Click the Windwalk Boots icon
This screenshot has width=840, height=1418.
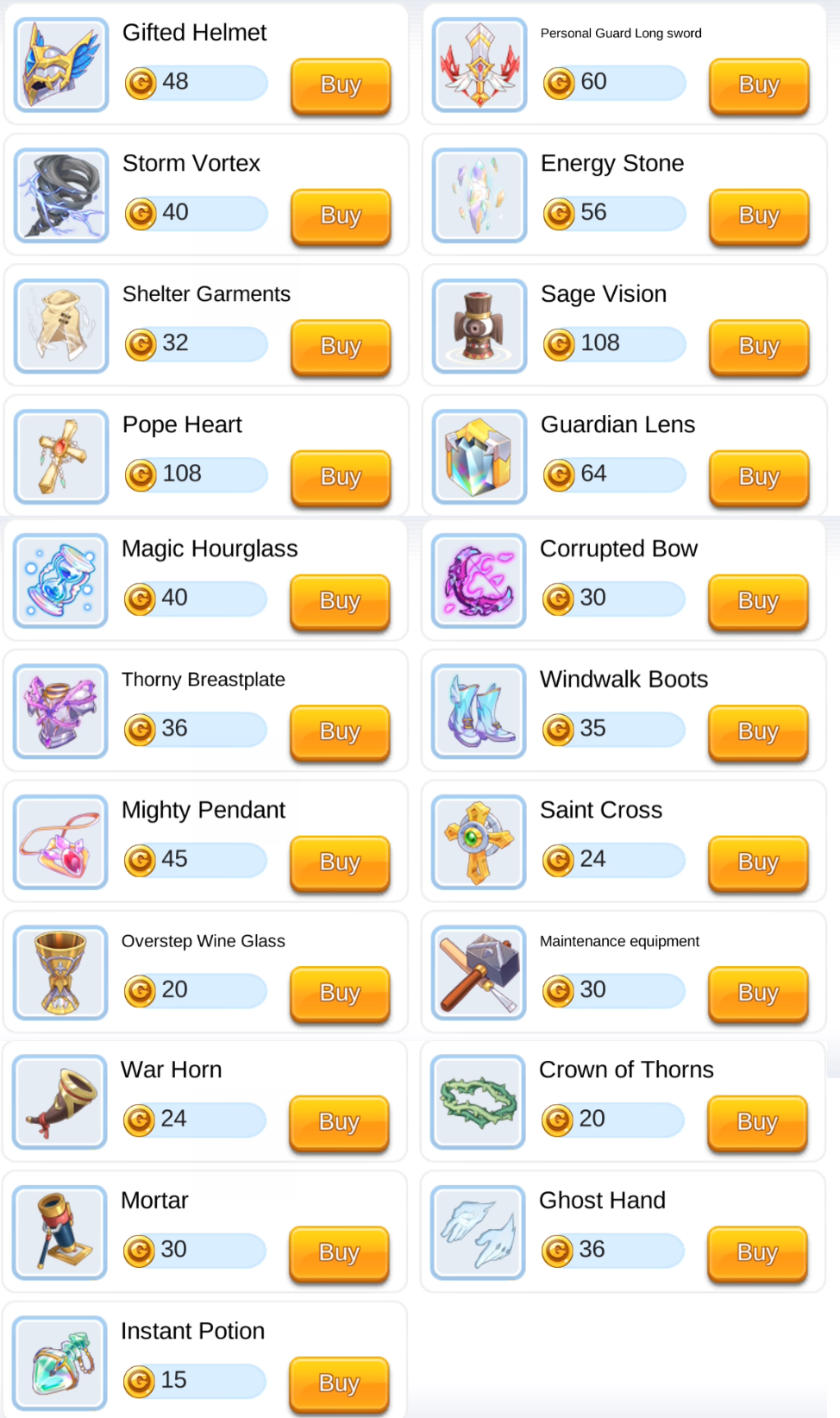click(x=479, y=711)
